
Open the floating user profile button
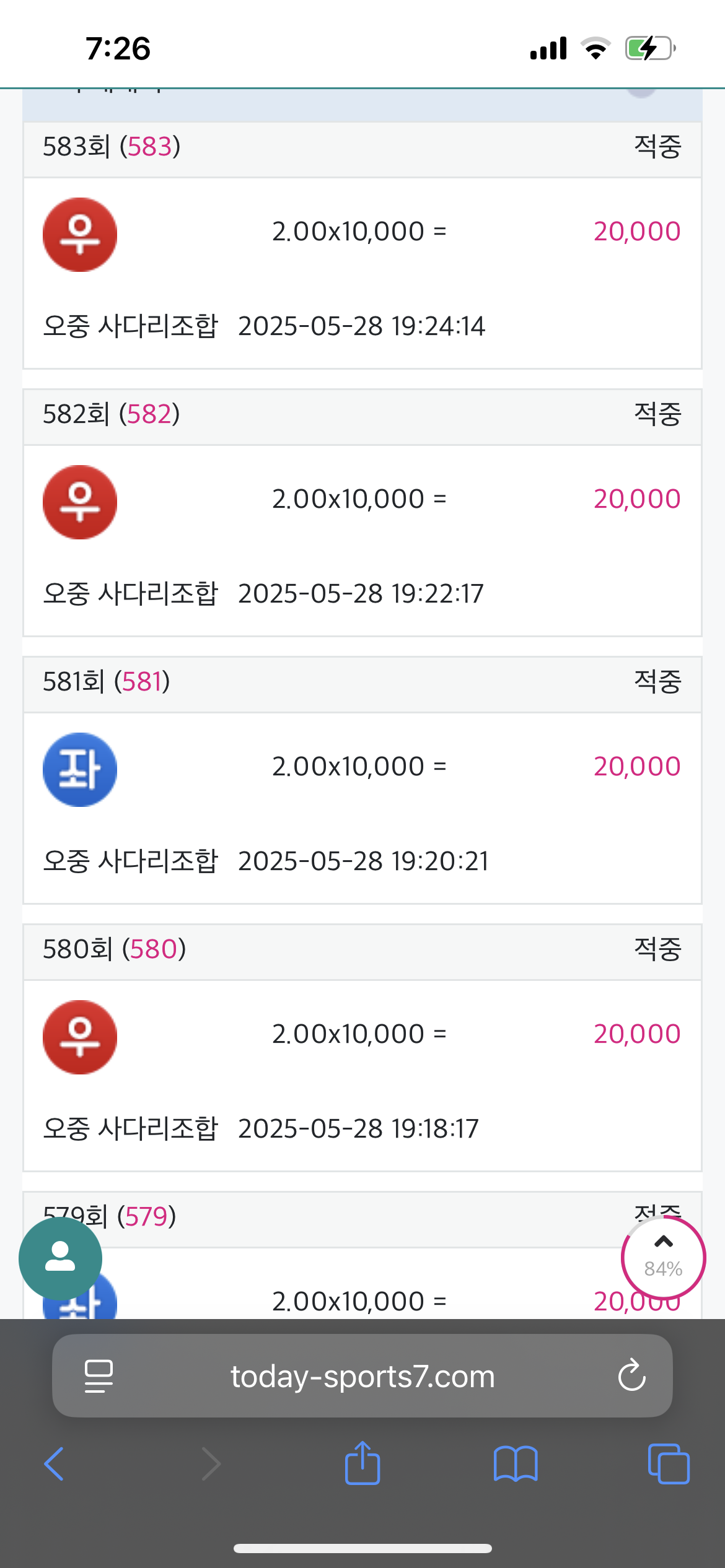pos(60,1258)
